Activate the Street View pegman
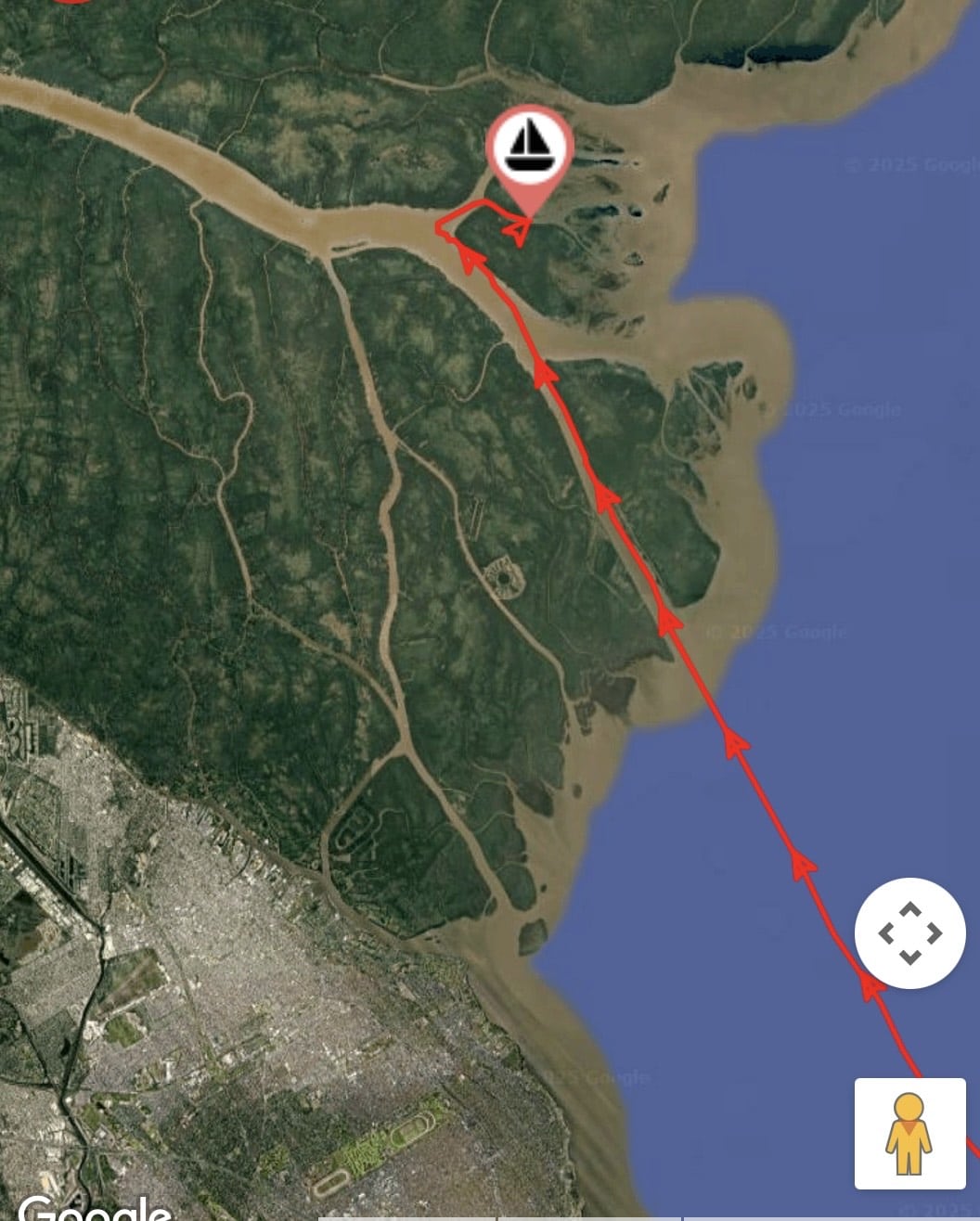Screen dimensions: 980x1221 (x=909, y=1133)
